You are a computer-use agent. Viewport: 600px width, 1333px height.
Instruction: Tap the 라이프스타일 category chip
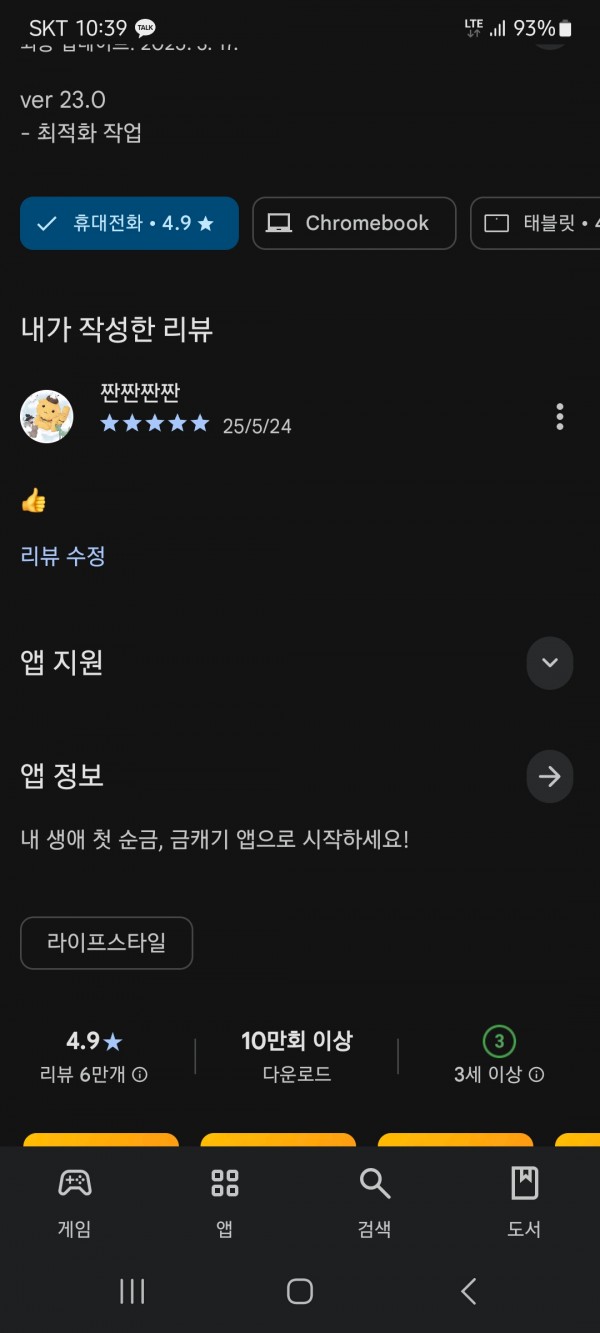coord(106,943)
